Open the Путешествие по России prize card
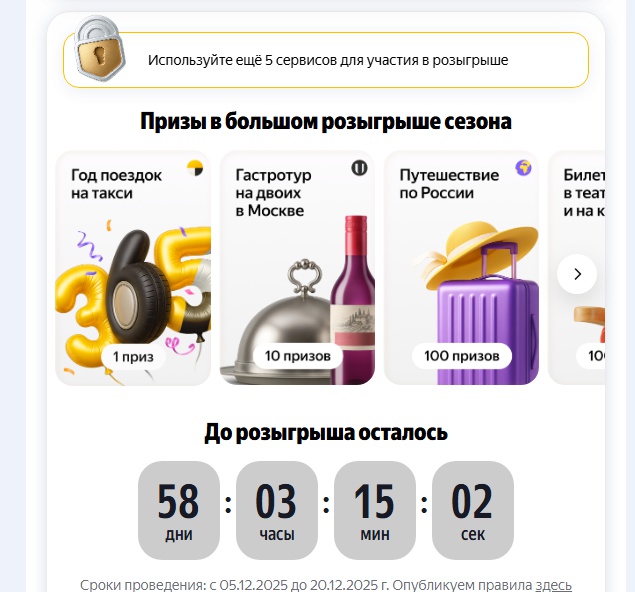This screenshot has width=635, height=592. click(x=461, y=268)
